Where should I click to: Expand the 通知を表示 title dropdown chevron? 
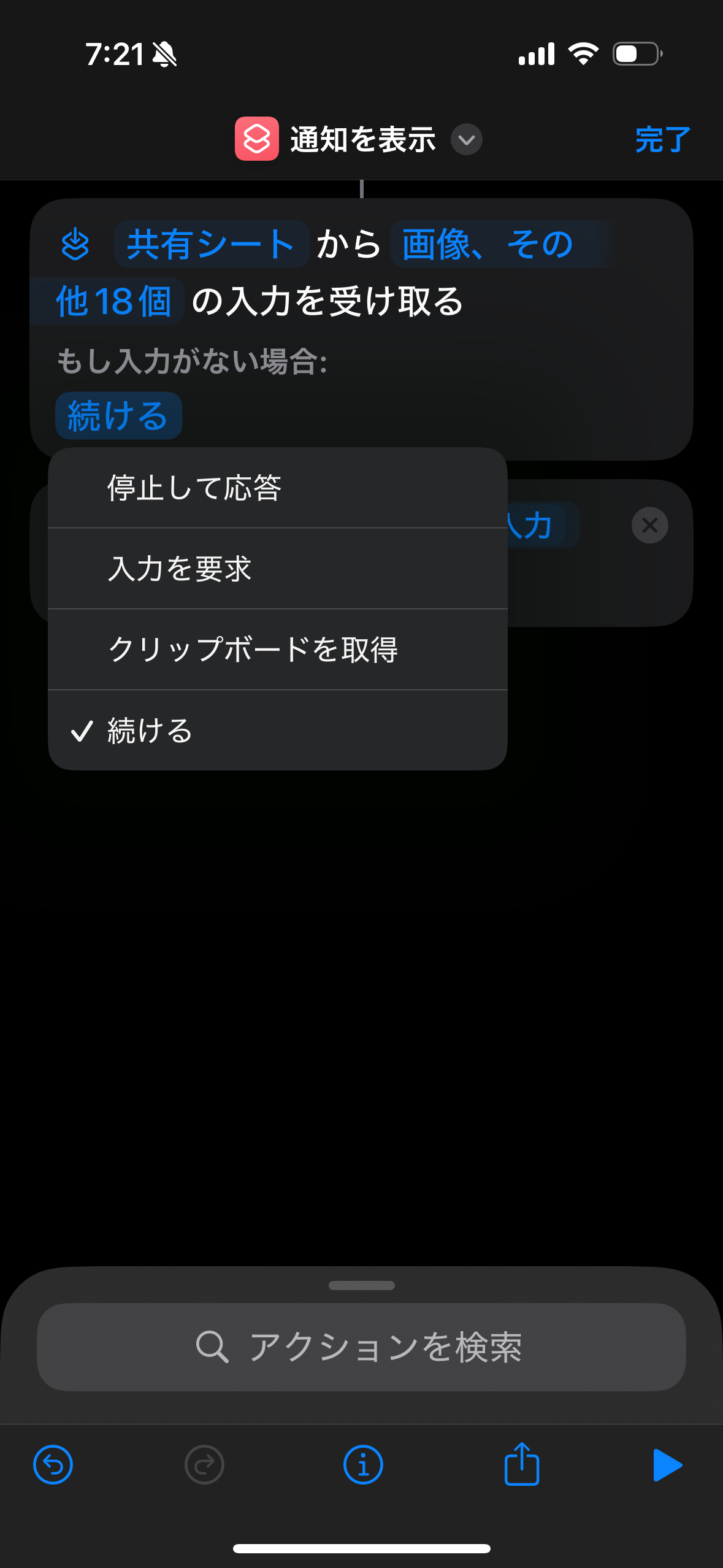click(x=466, y=140)
